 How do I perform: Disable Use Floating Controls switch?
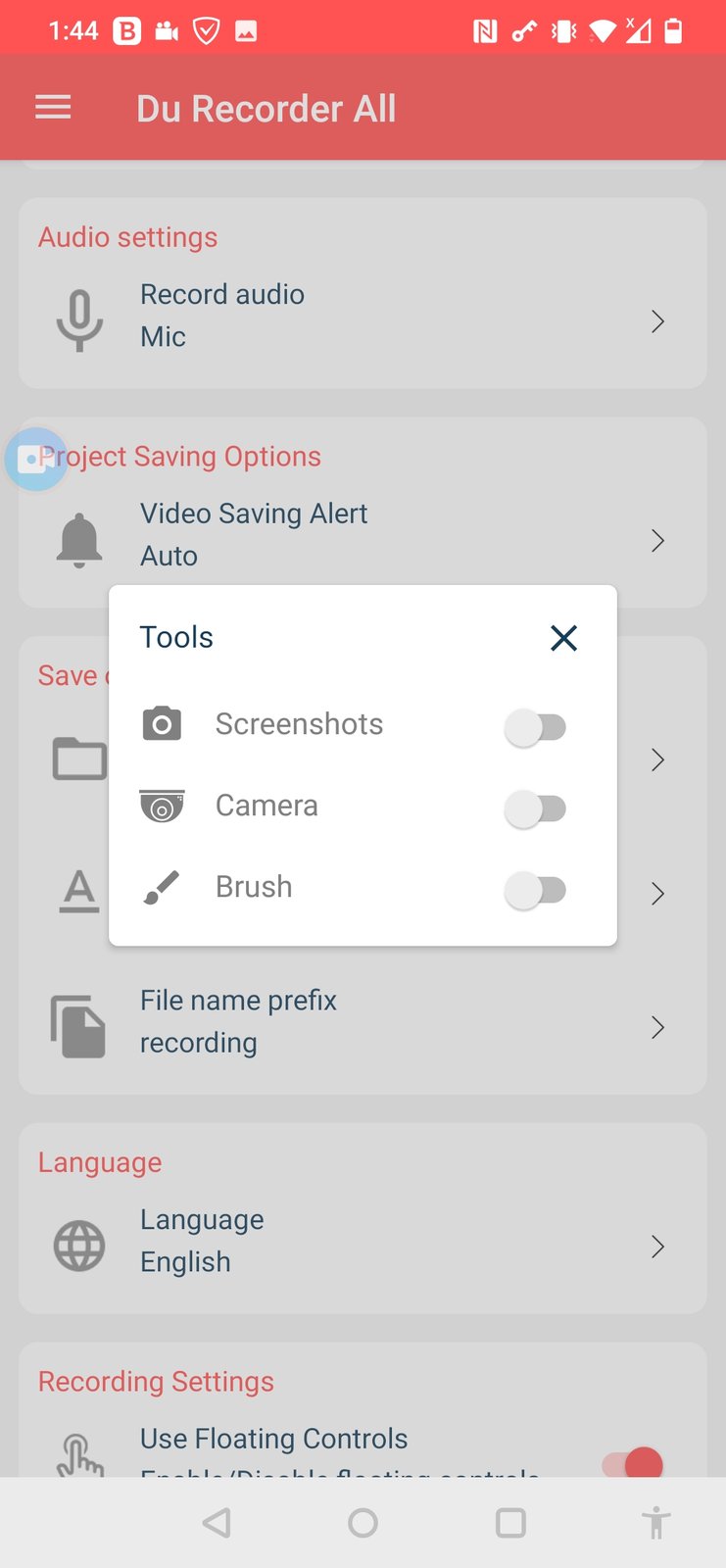click(633, 1463)
